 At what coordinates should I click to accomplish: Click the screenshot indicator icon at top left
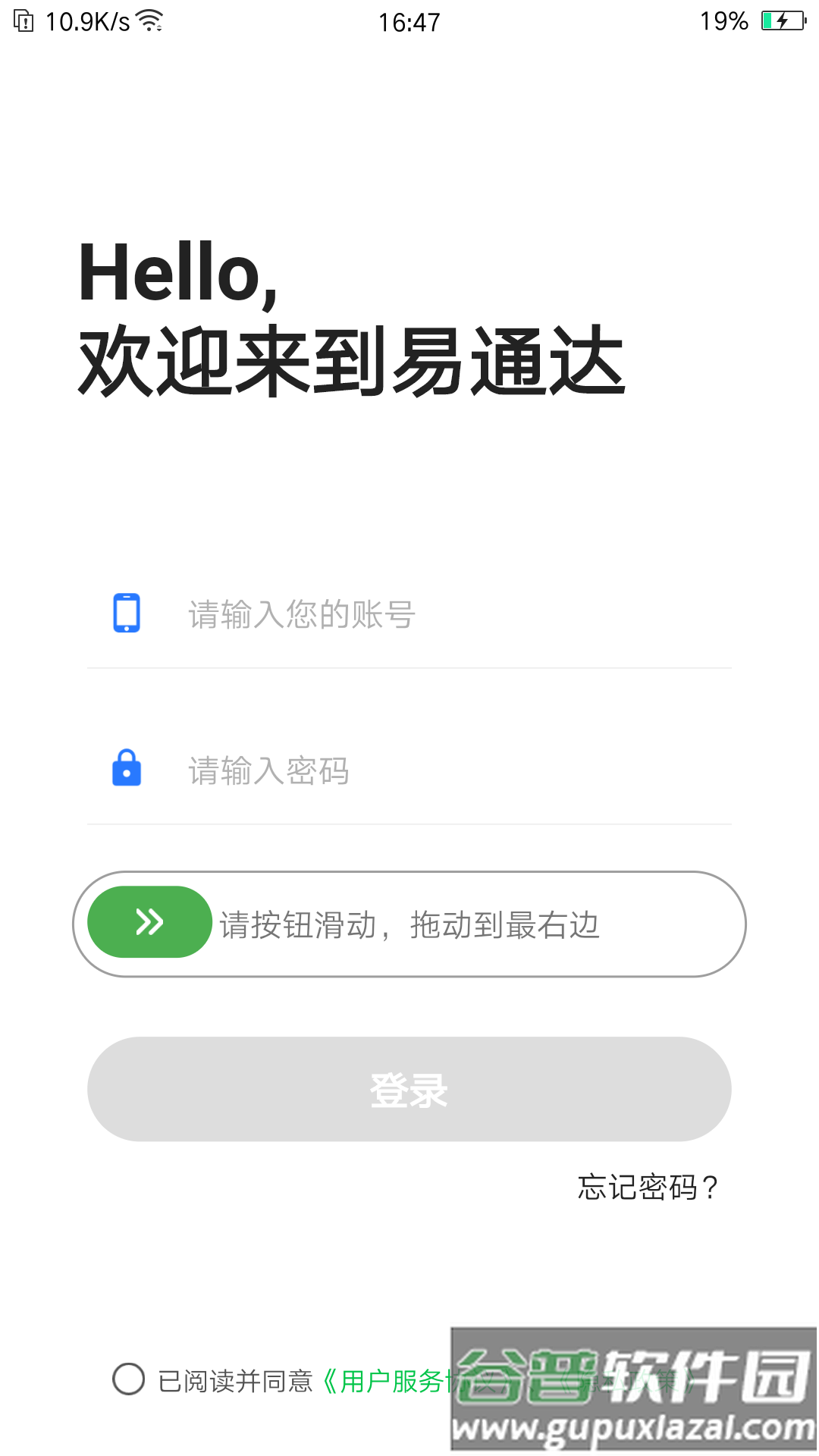pyautogui.click(x=23, y=20)
